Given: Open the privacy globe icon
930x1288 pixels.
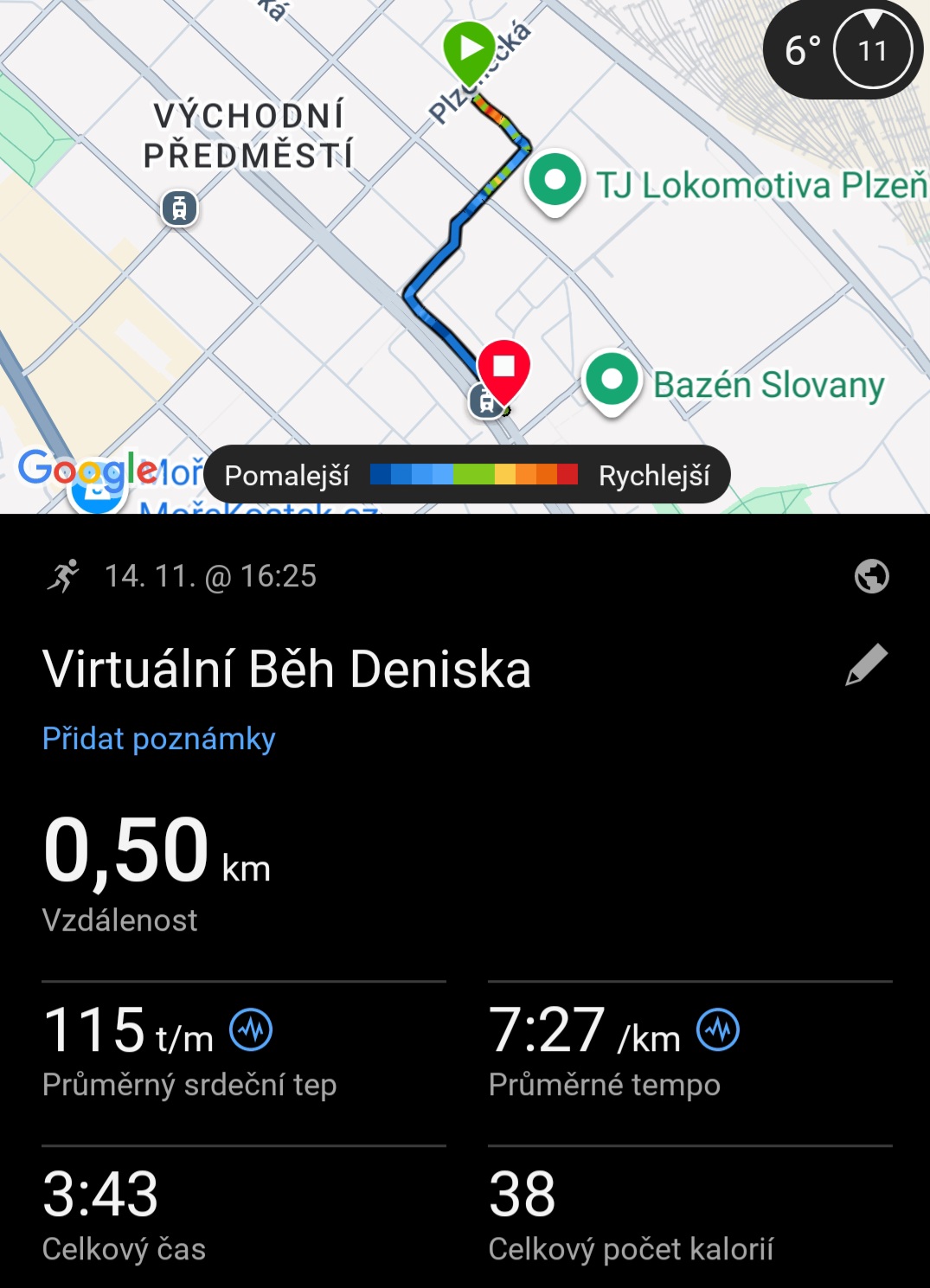Looking at the screenshot, I should [871, 576].
